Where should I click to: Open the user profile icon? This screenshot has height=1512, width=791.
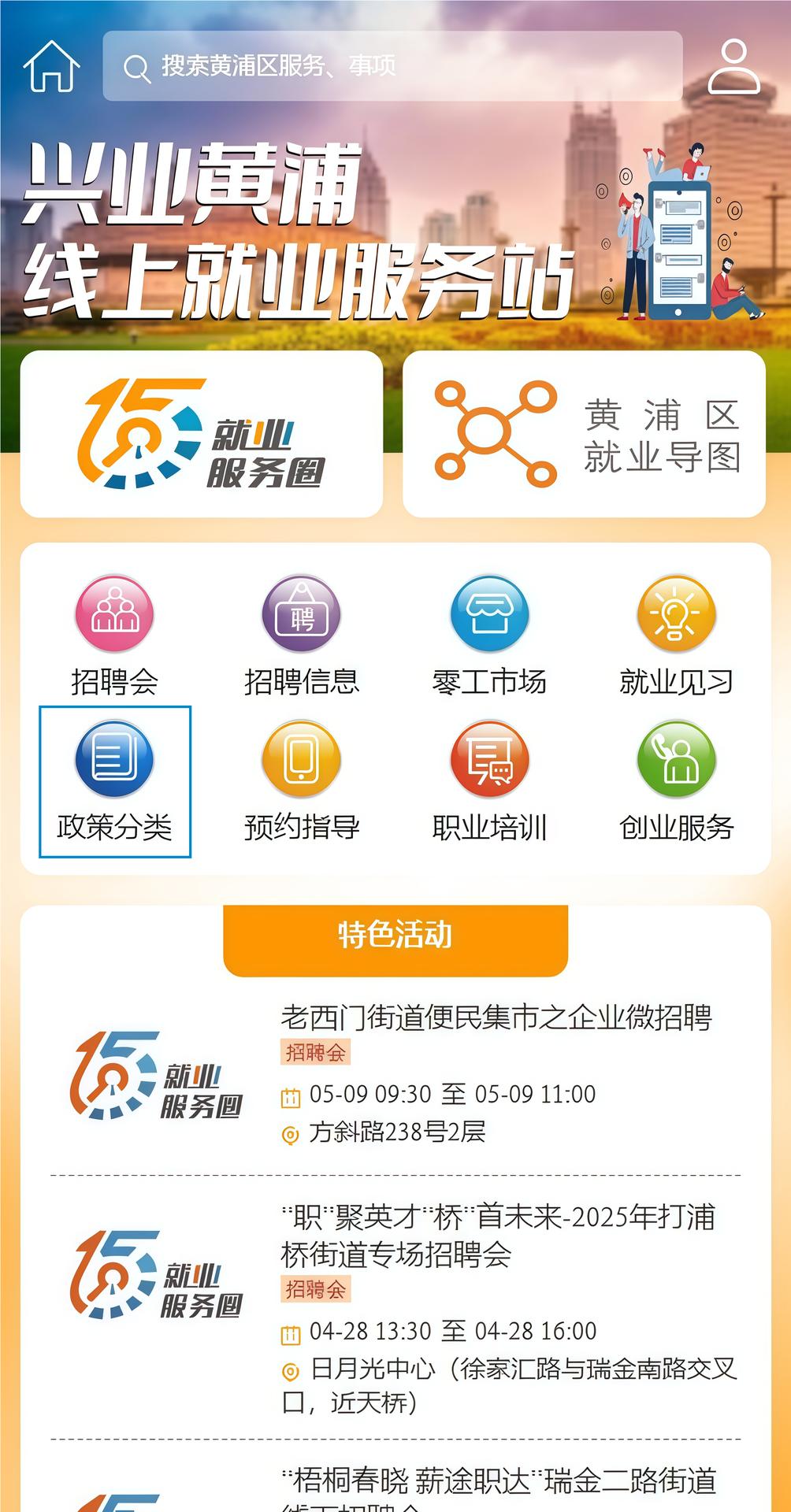pyautogui.click(x=733, y=66)
